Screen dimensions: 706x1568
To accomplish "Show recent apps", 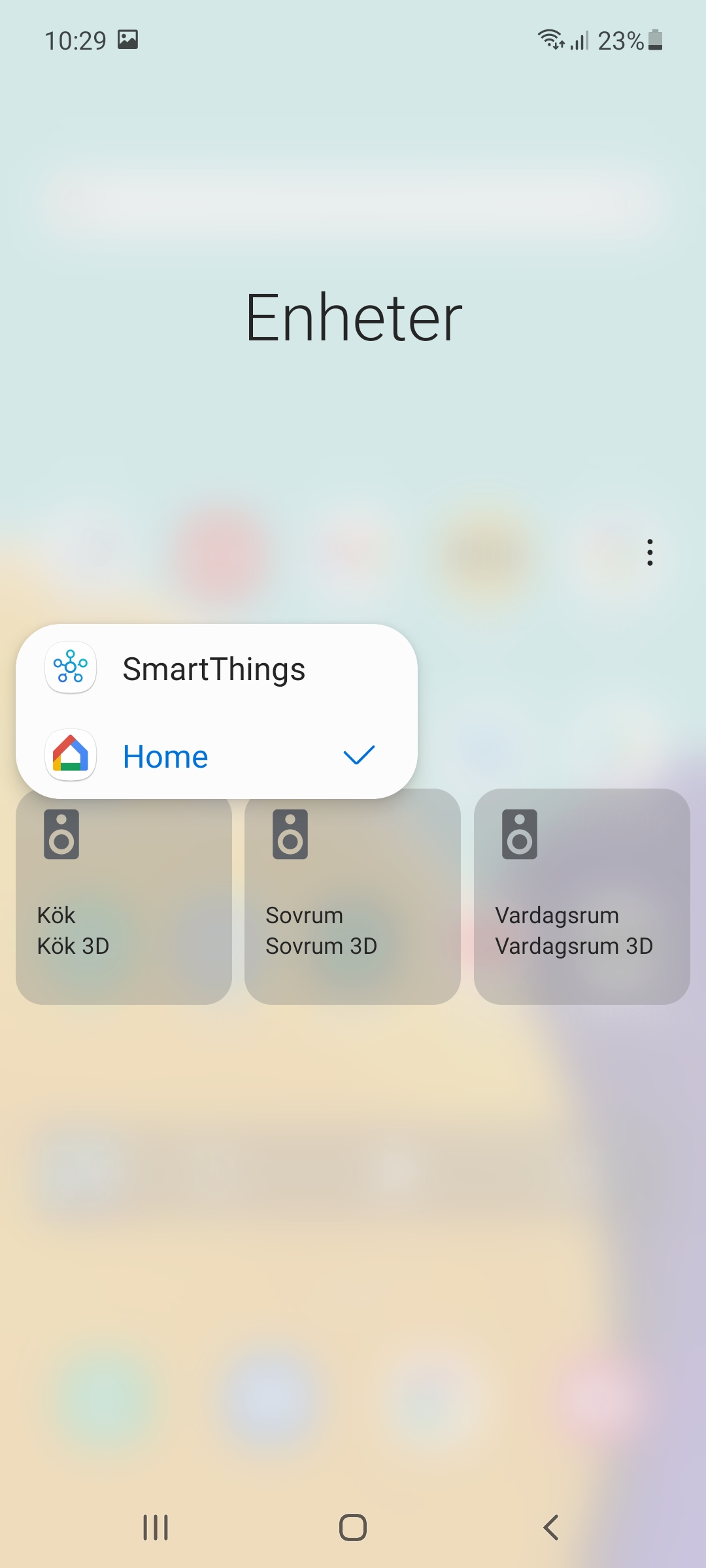I will click(x=156, y=1527).
